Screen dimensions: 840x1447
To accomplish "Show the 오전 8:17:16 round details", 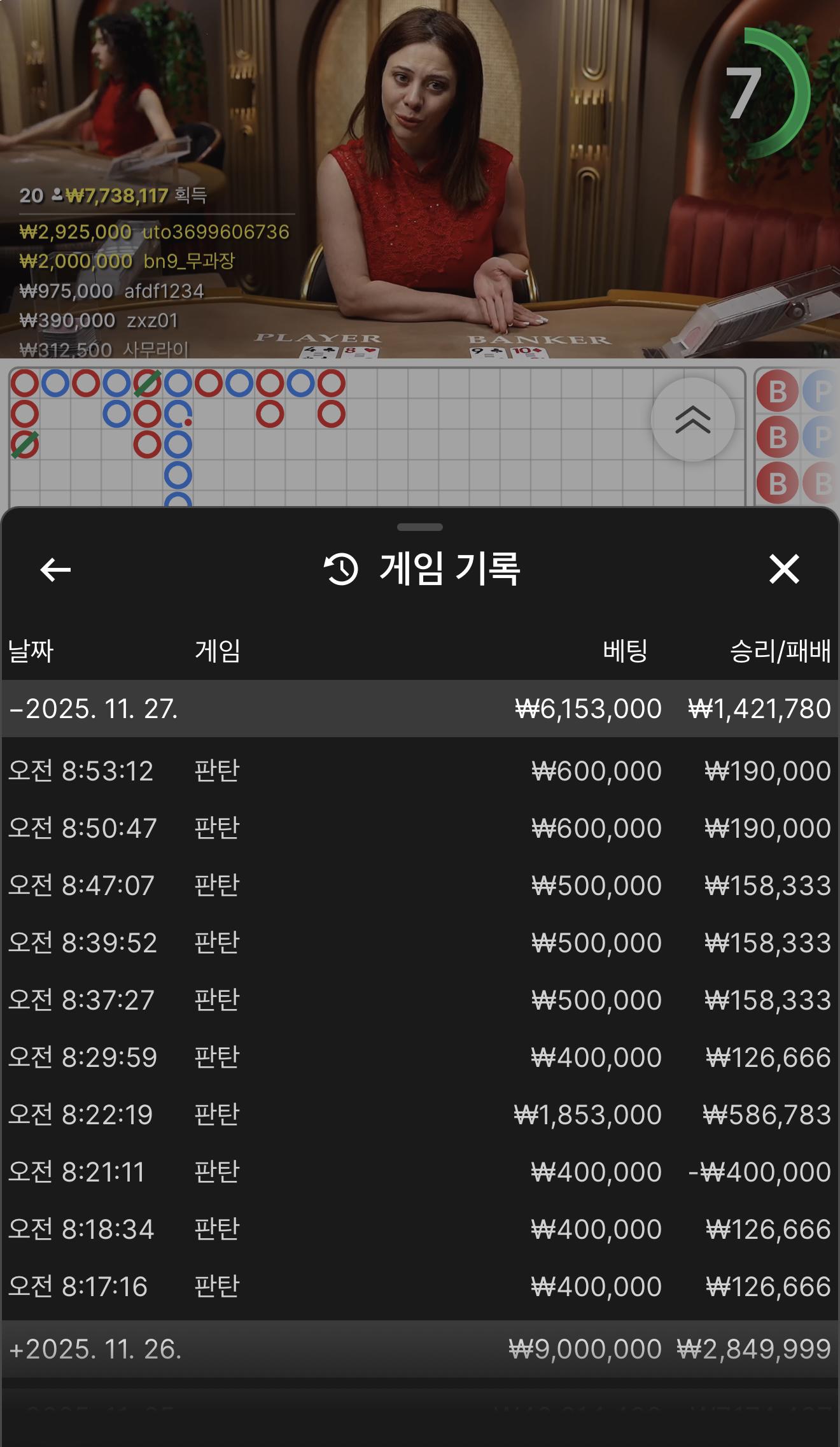I will (x=419, y=1287).
